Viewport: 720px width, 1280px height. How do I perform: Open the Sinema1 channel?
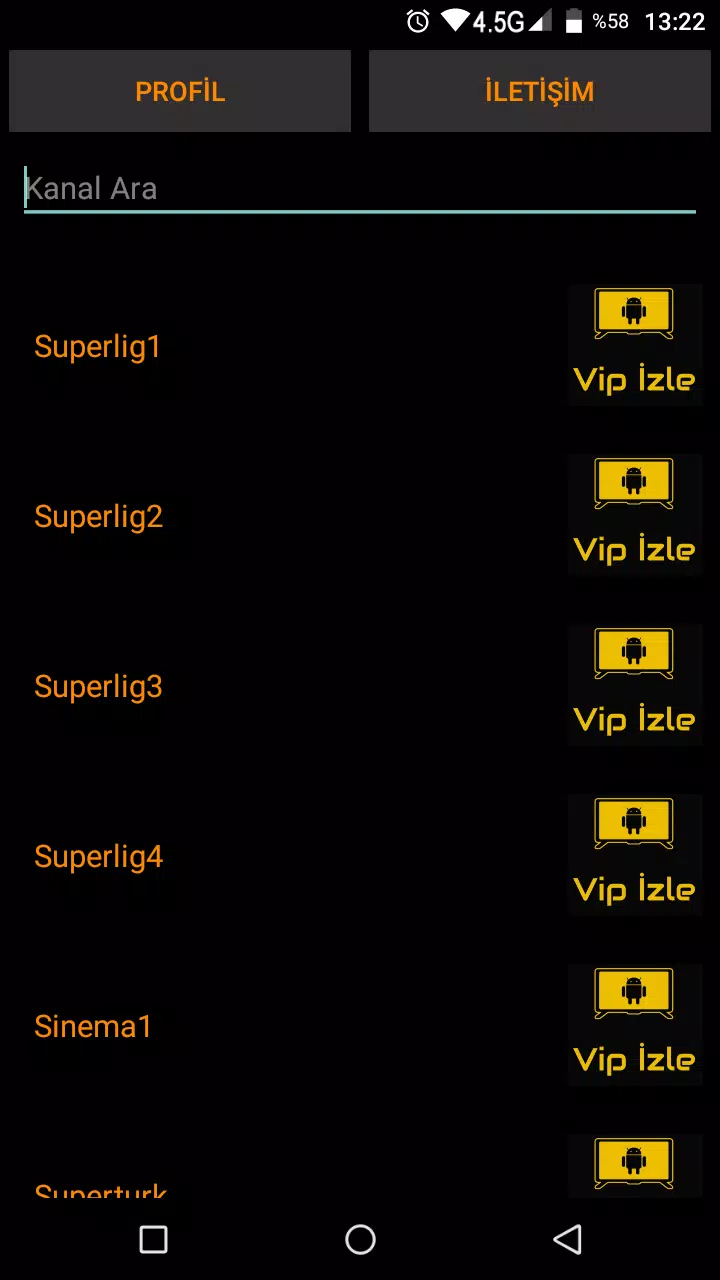click(x=93, y=1027)
